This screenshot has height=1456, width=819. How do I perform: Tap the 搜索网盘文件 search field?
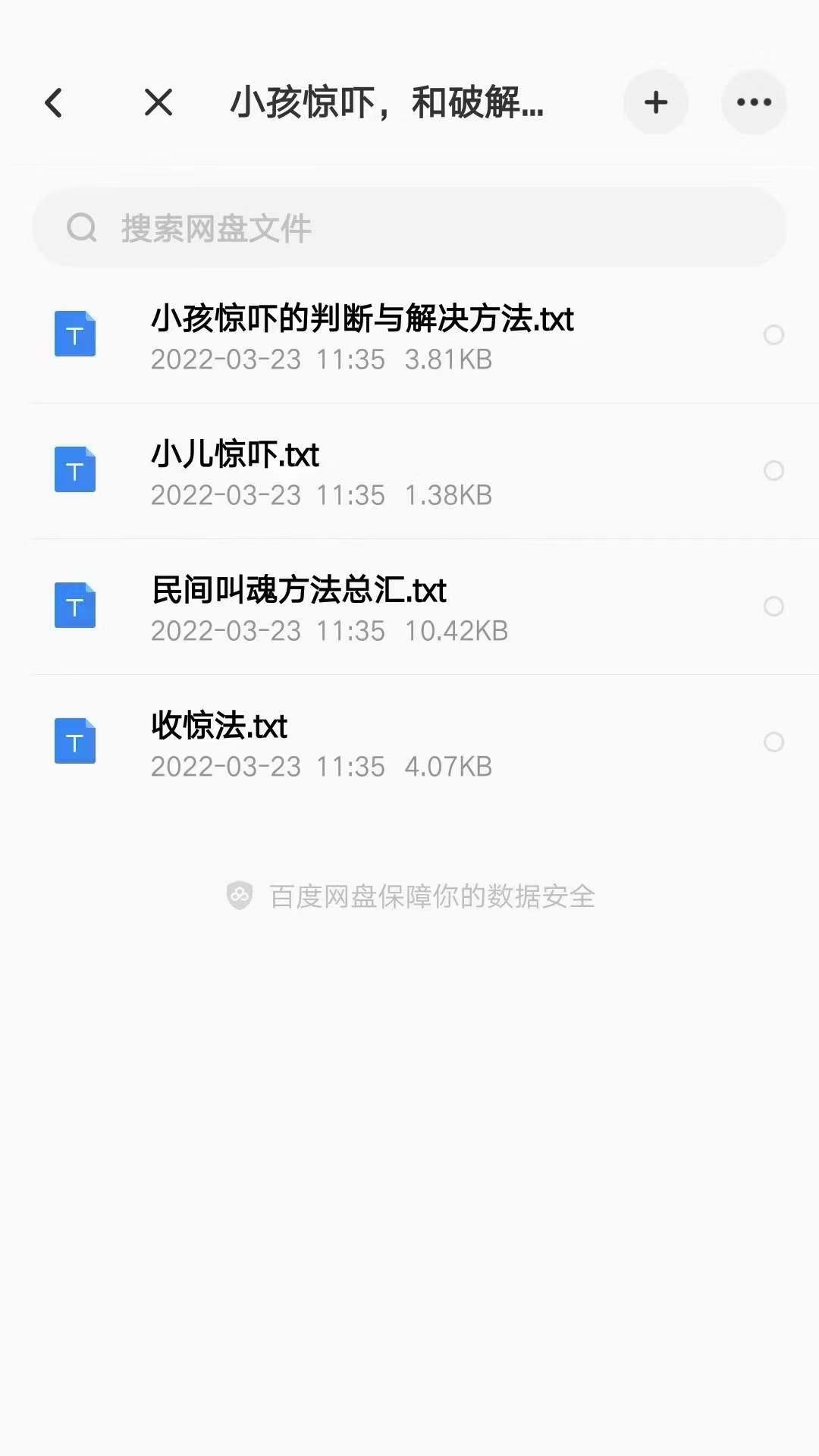[x=409, y=227]
